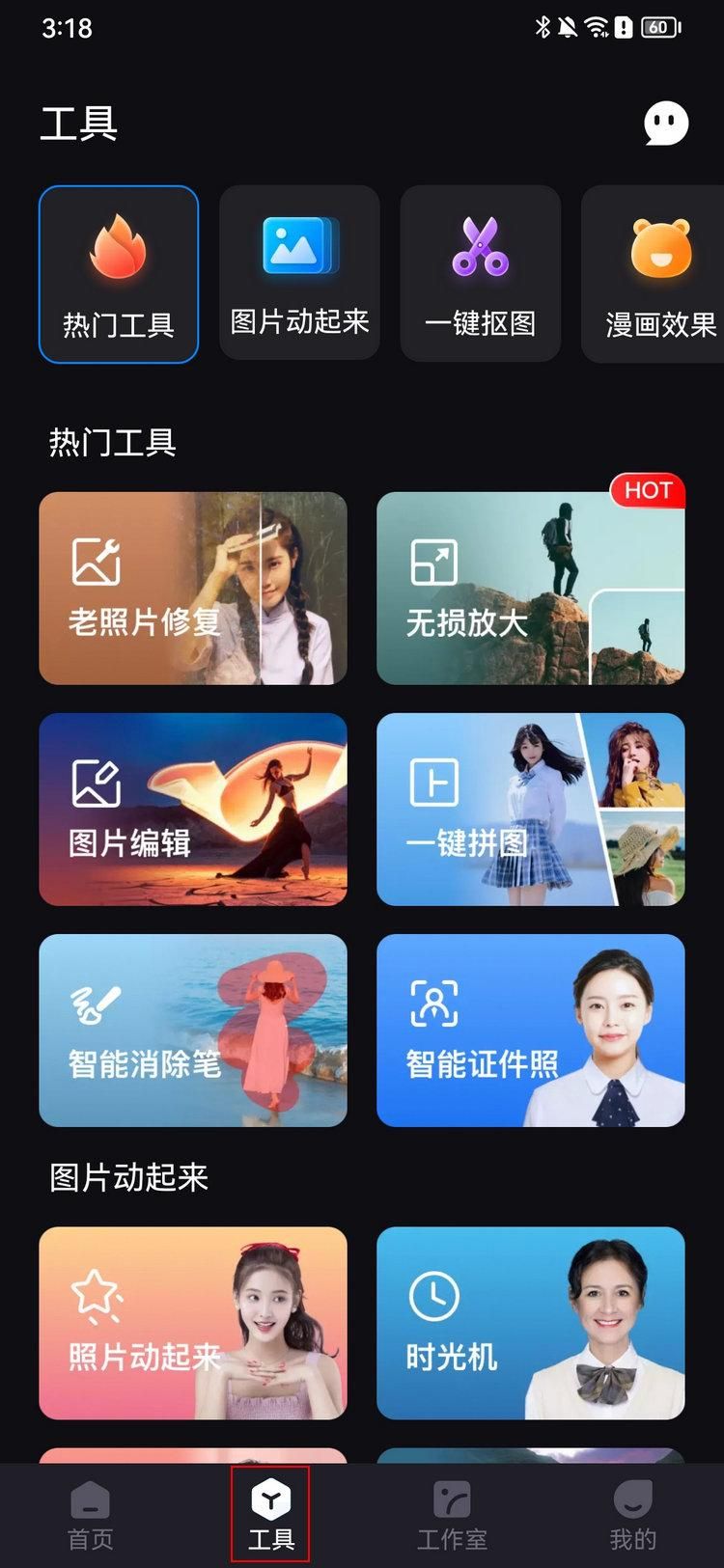Image resolution: width=724 pixels, height=1568 pixels.
Task: Open the 无损放大 tool
Action: [x=531, y=589]
